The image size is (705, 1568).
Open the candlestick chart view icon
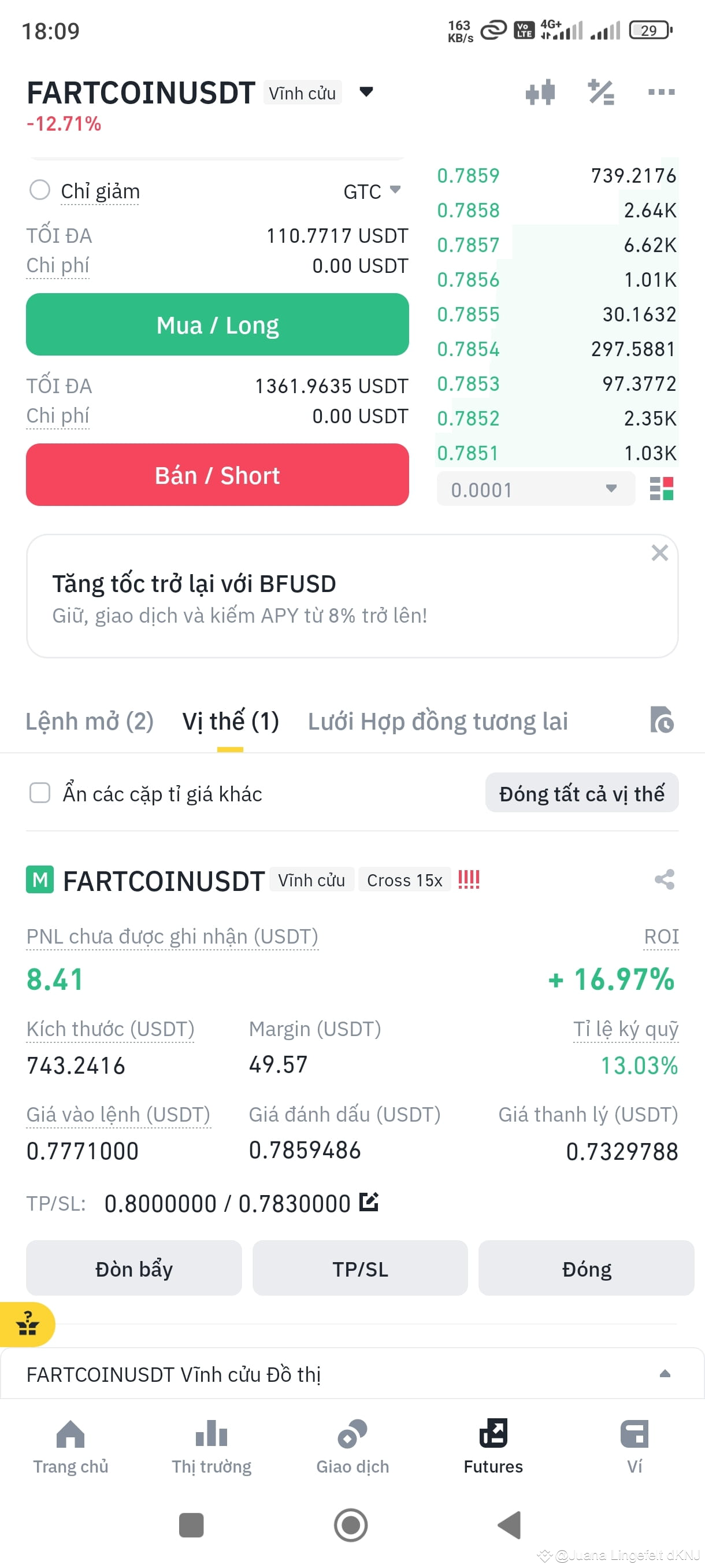[540, 92]
